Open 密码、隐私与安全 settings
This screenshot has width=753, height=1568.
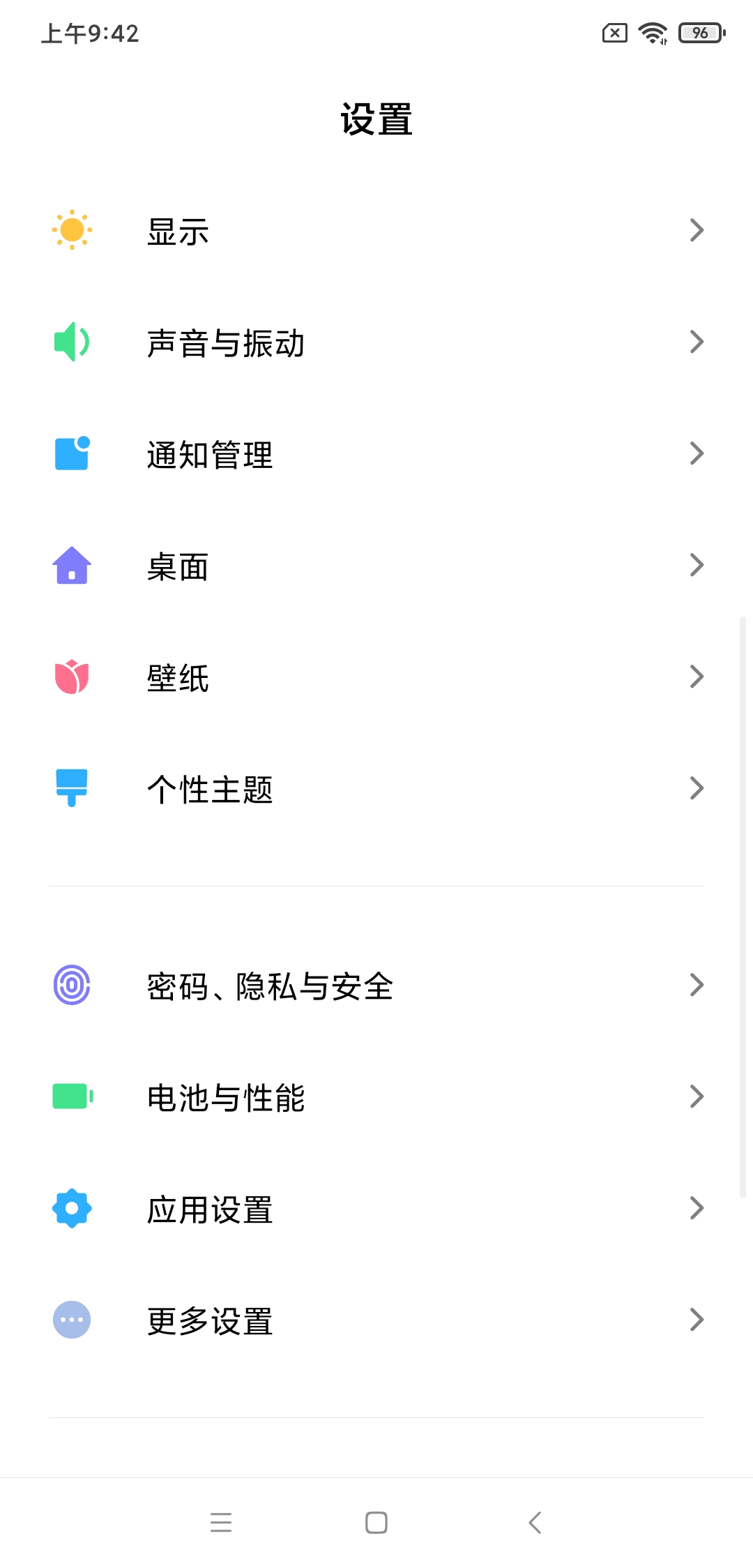click(376, 986)
